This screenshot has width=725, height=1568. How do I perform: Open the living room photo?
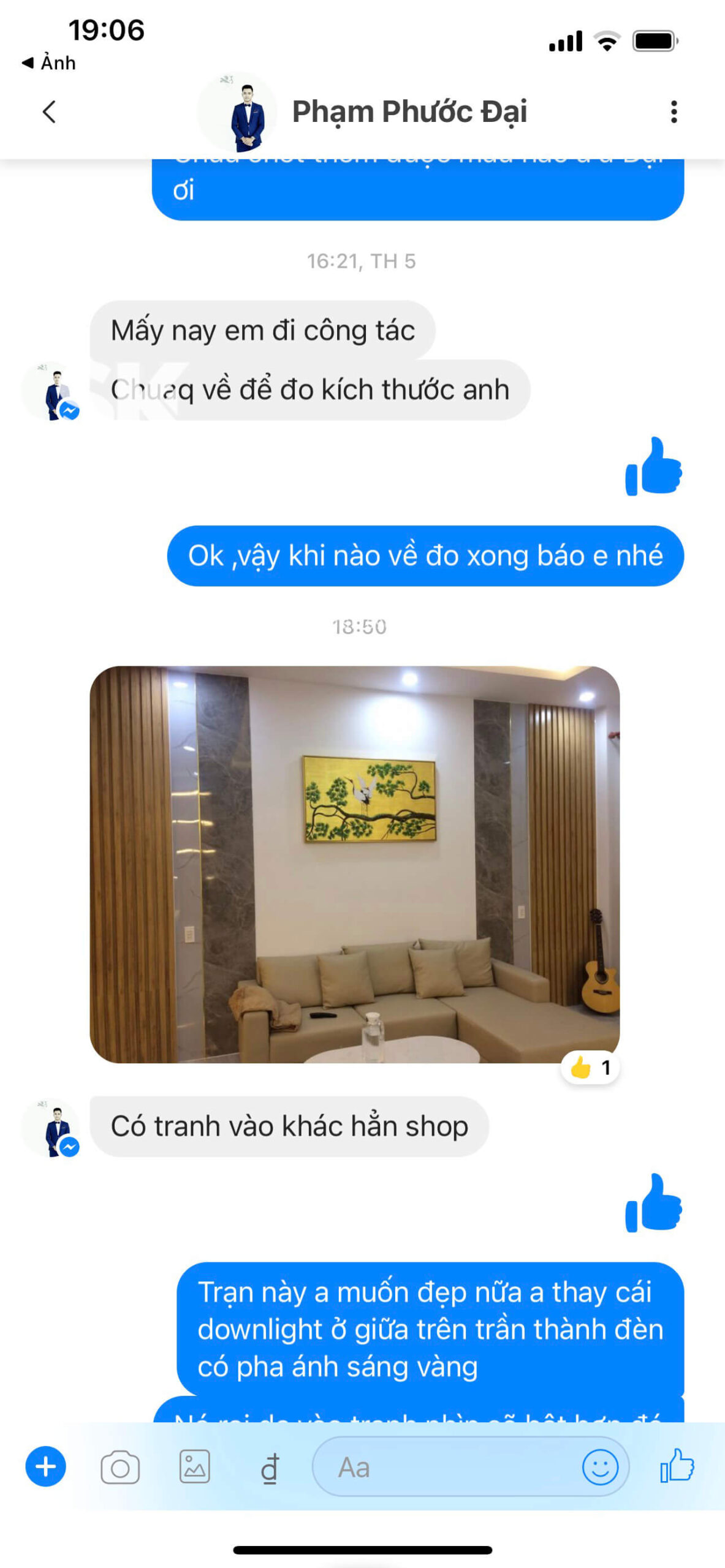[354, 864]
